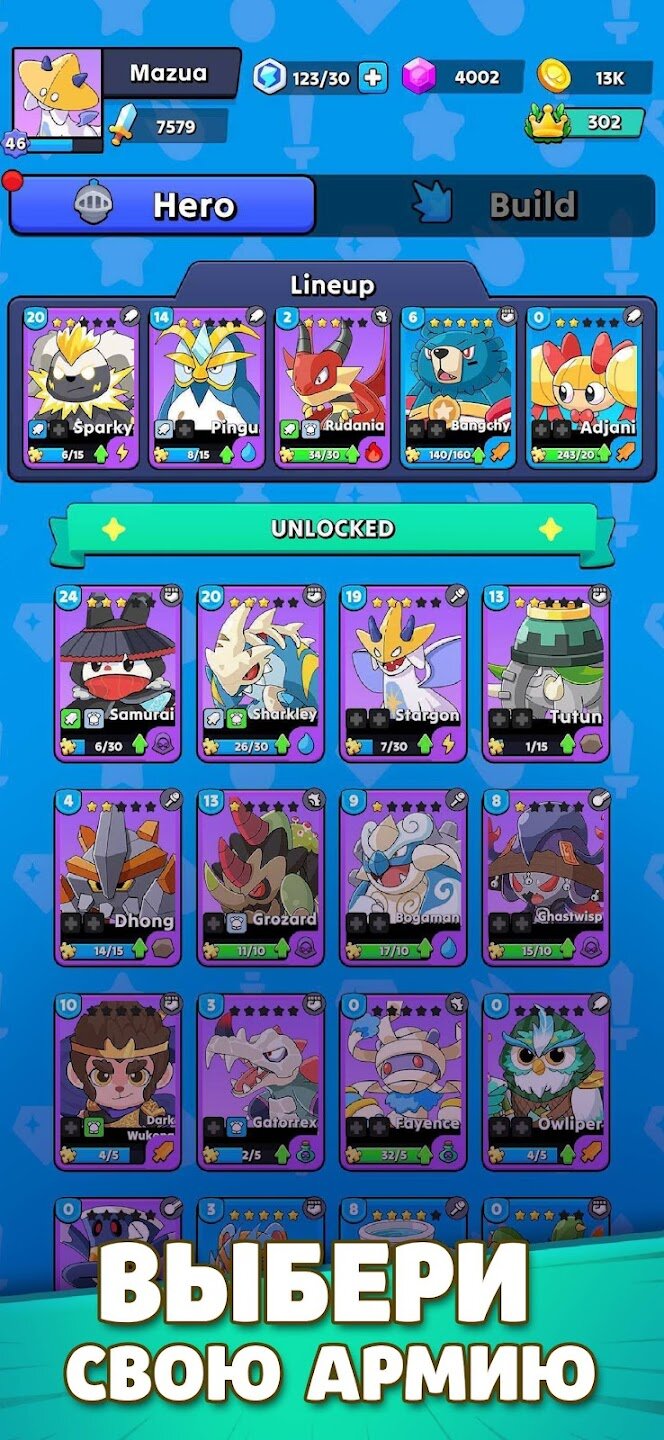Open the Adjani lineup card
This screenshot has width=664, height=1440.
click(583, 385)
